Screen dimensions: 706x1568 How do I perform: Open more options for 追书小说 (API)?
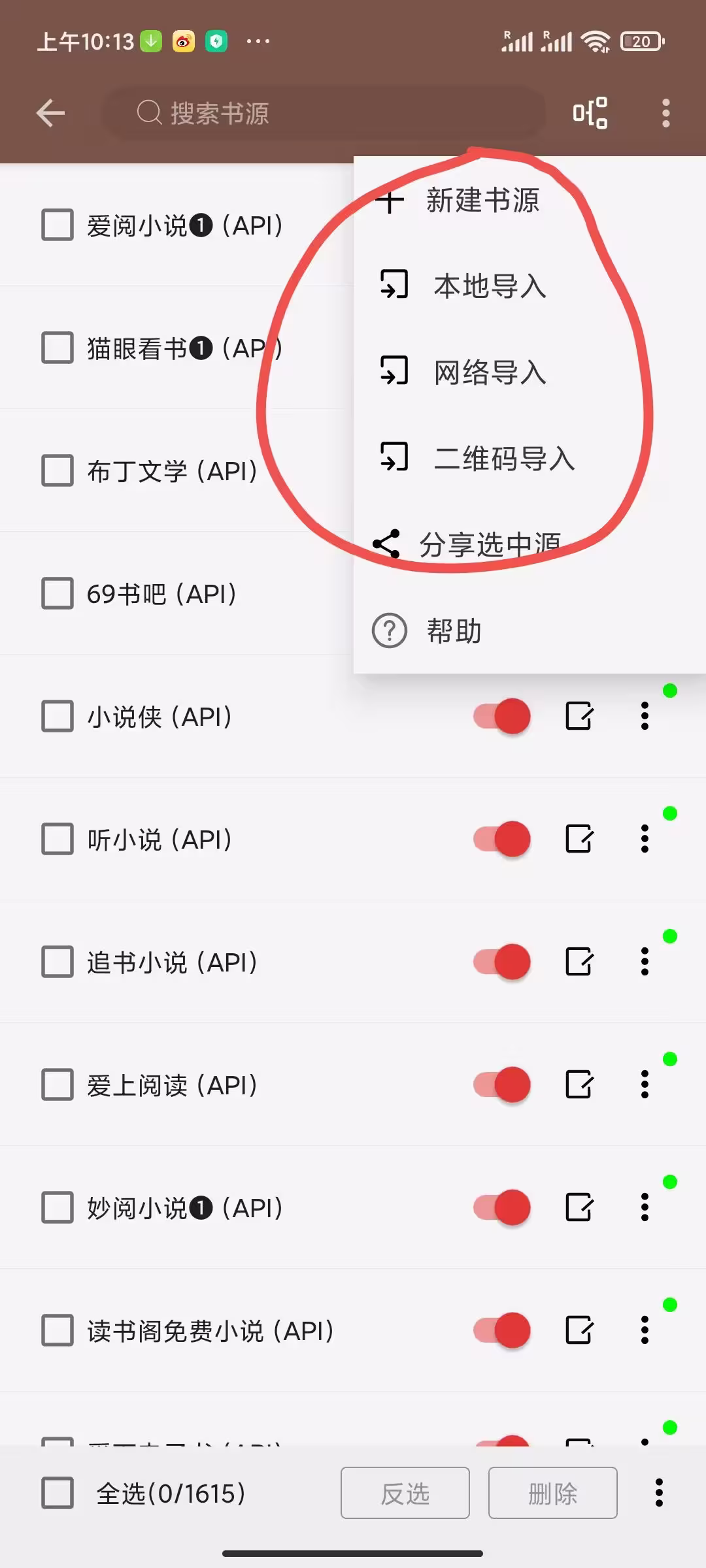pyautogui.click(x=645, y=962)
